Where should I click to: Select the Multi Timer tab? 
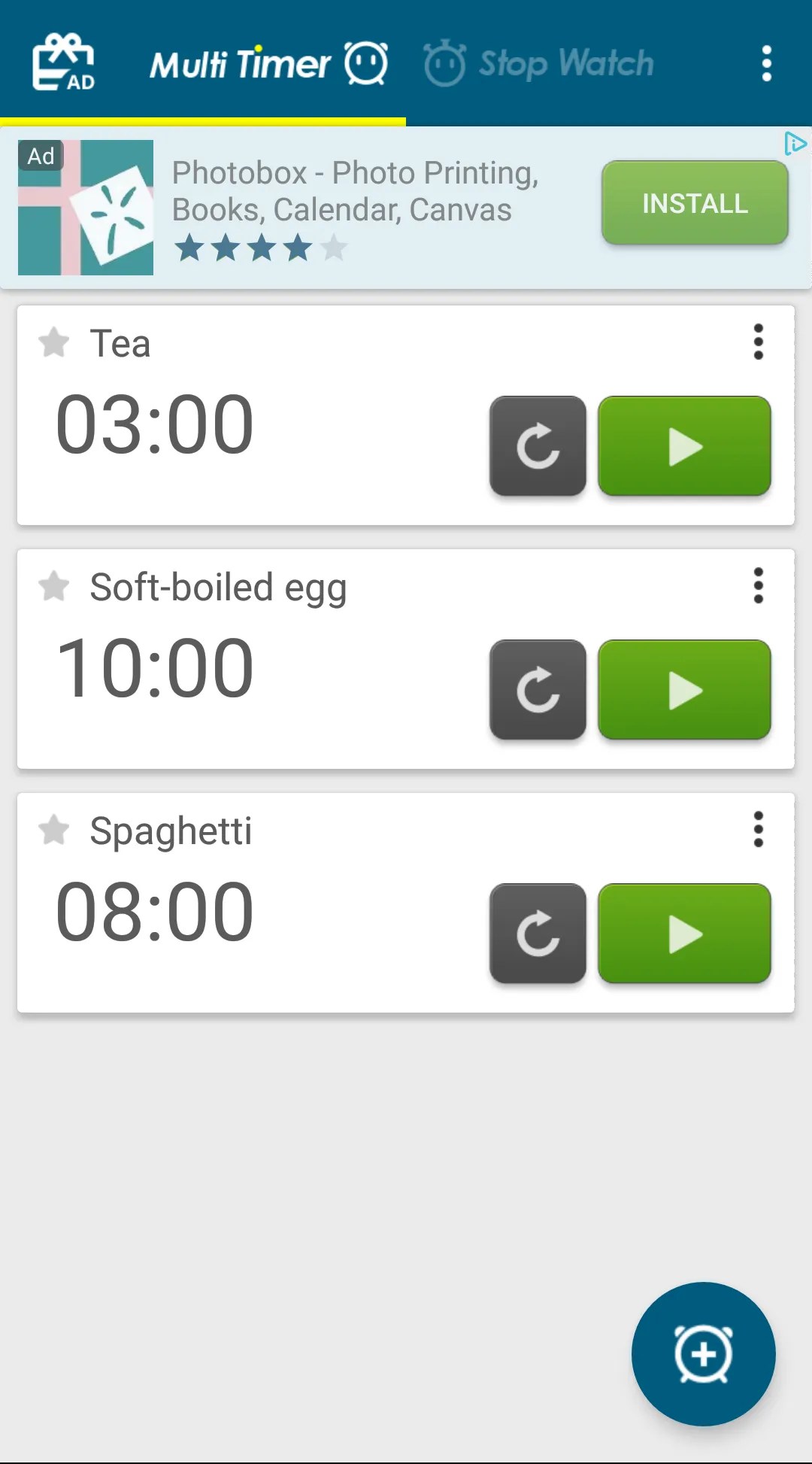click(268, 63)
